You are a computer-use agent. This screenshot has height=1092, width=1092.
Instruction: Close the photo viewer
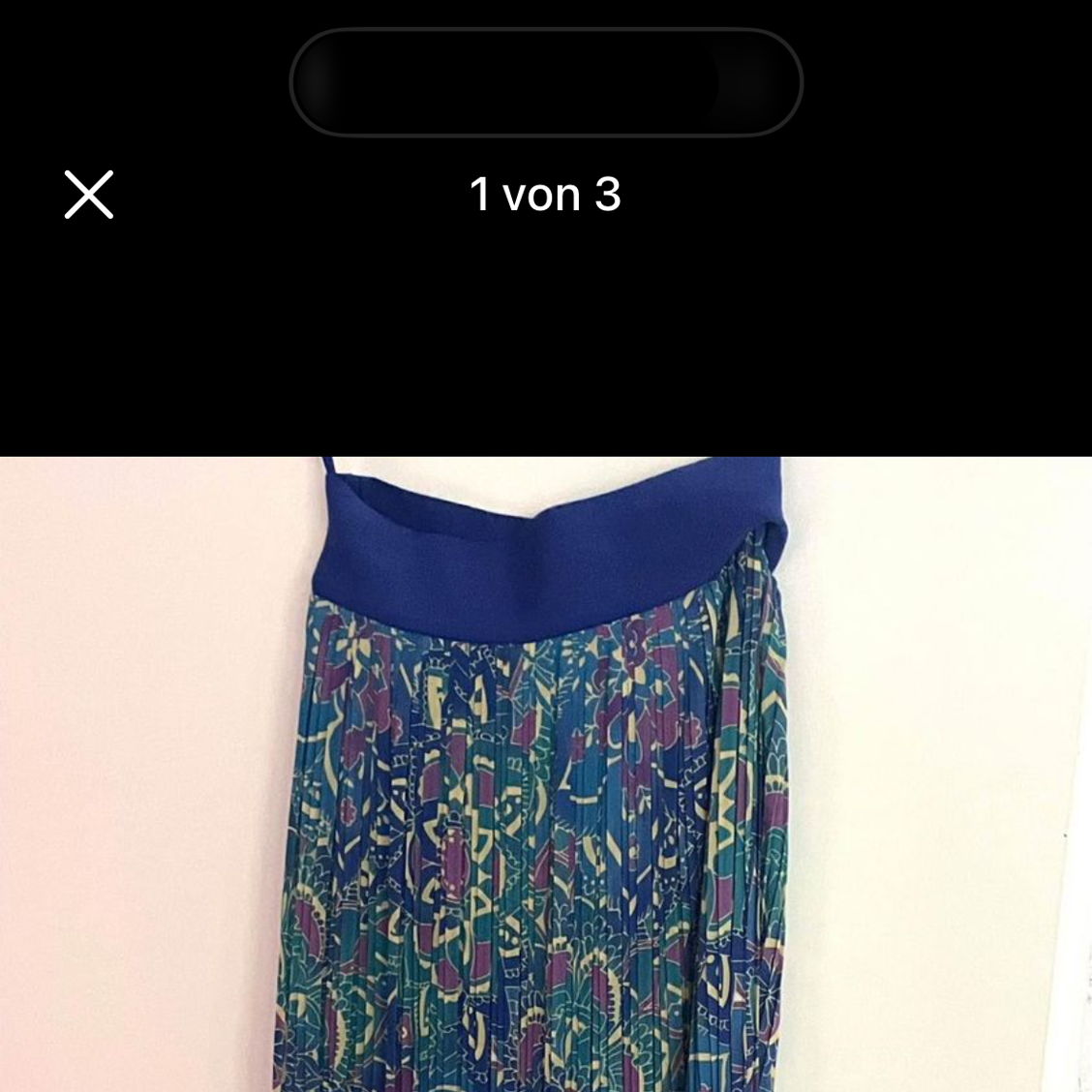(x=89, y=195)
